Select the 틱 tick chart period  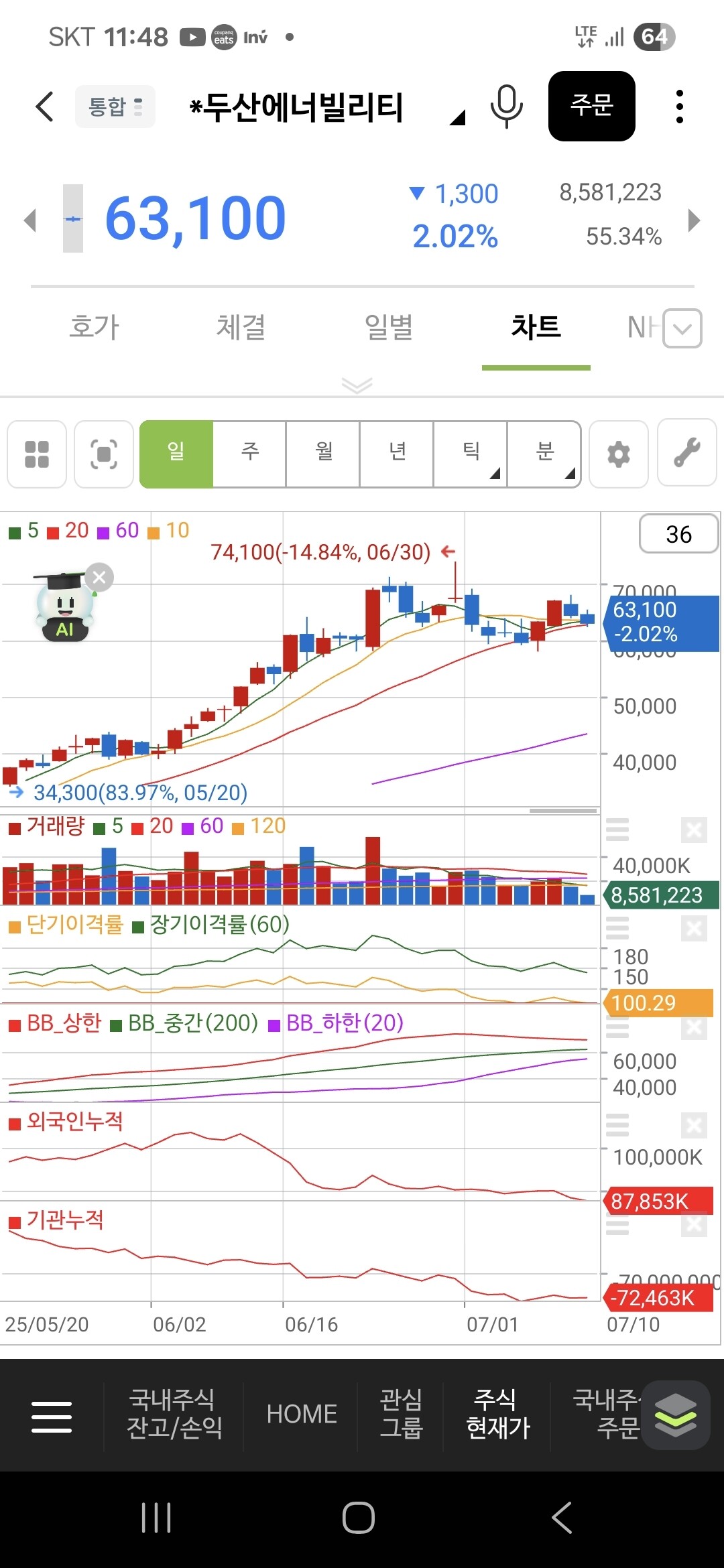click(471, 454)
